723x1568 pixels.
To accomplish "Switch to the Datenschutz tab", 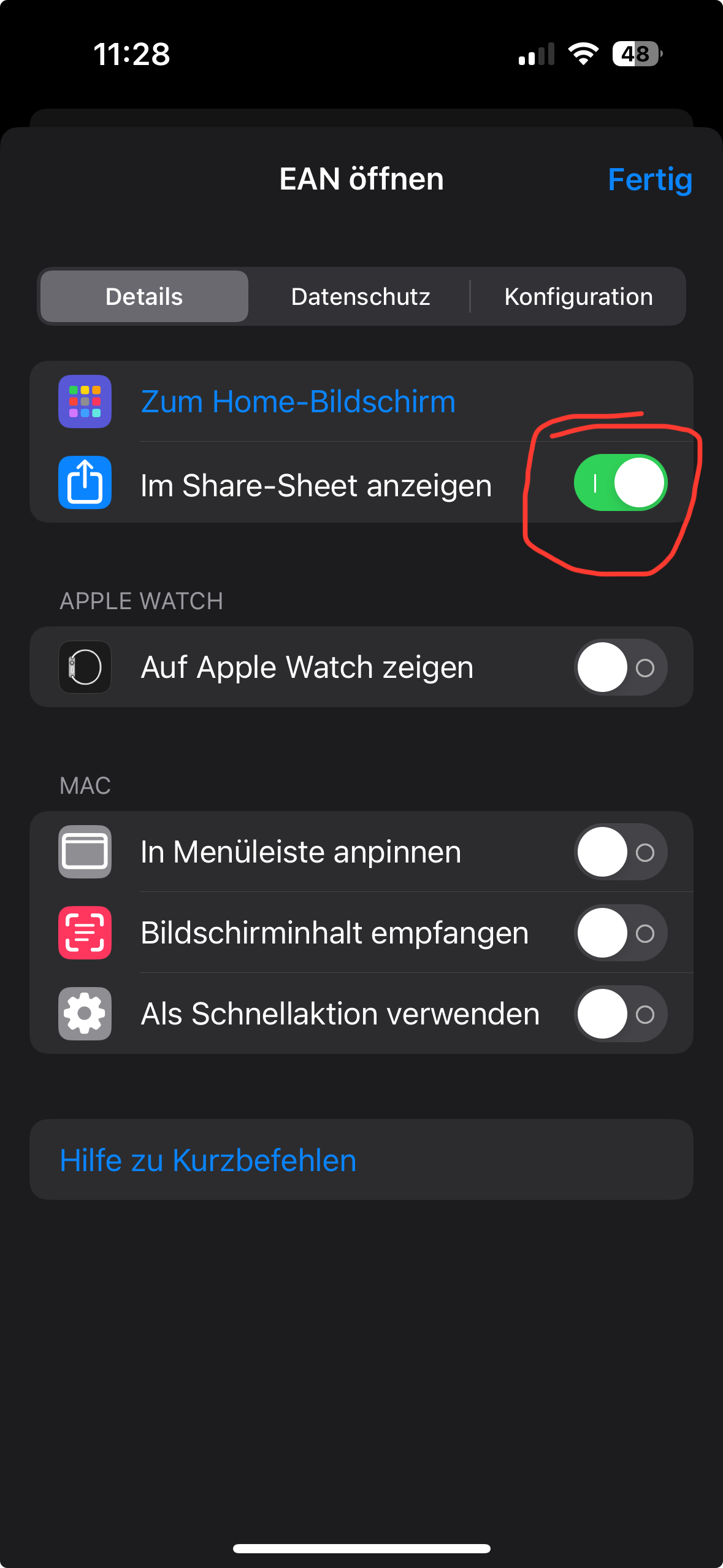I will pyautogui.click(x=361, y=297).
